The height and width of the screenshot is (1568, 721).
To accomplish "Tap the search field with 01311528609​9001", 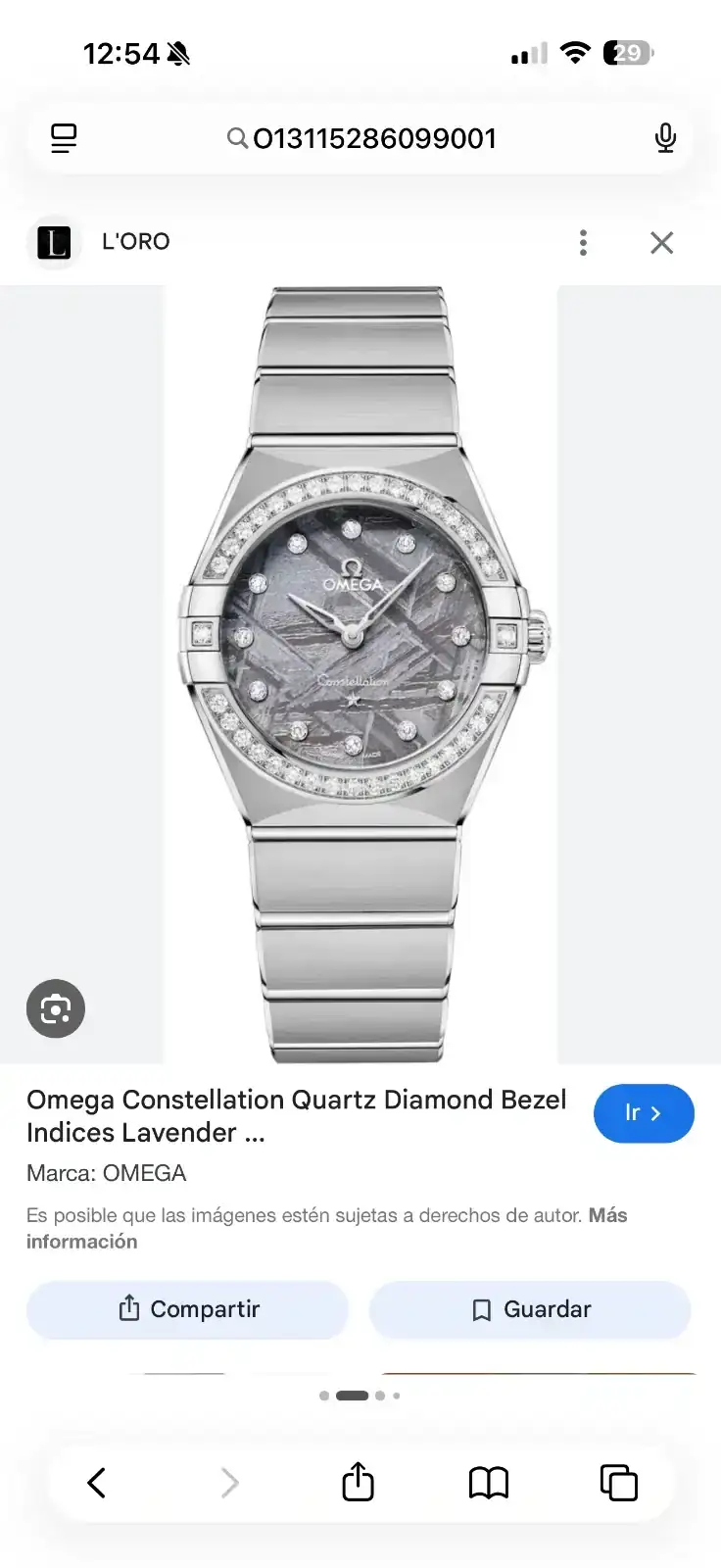I will click(360, 138).
